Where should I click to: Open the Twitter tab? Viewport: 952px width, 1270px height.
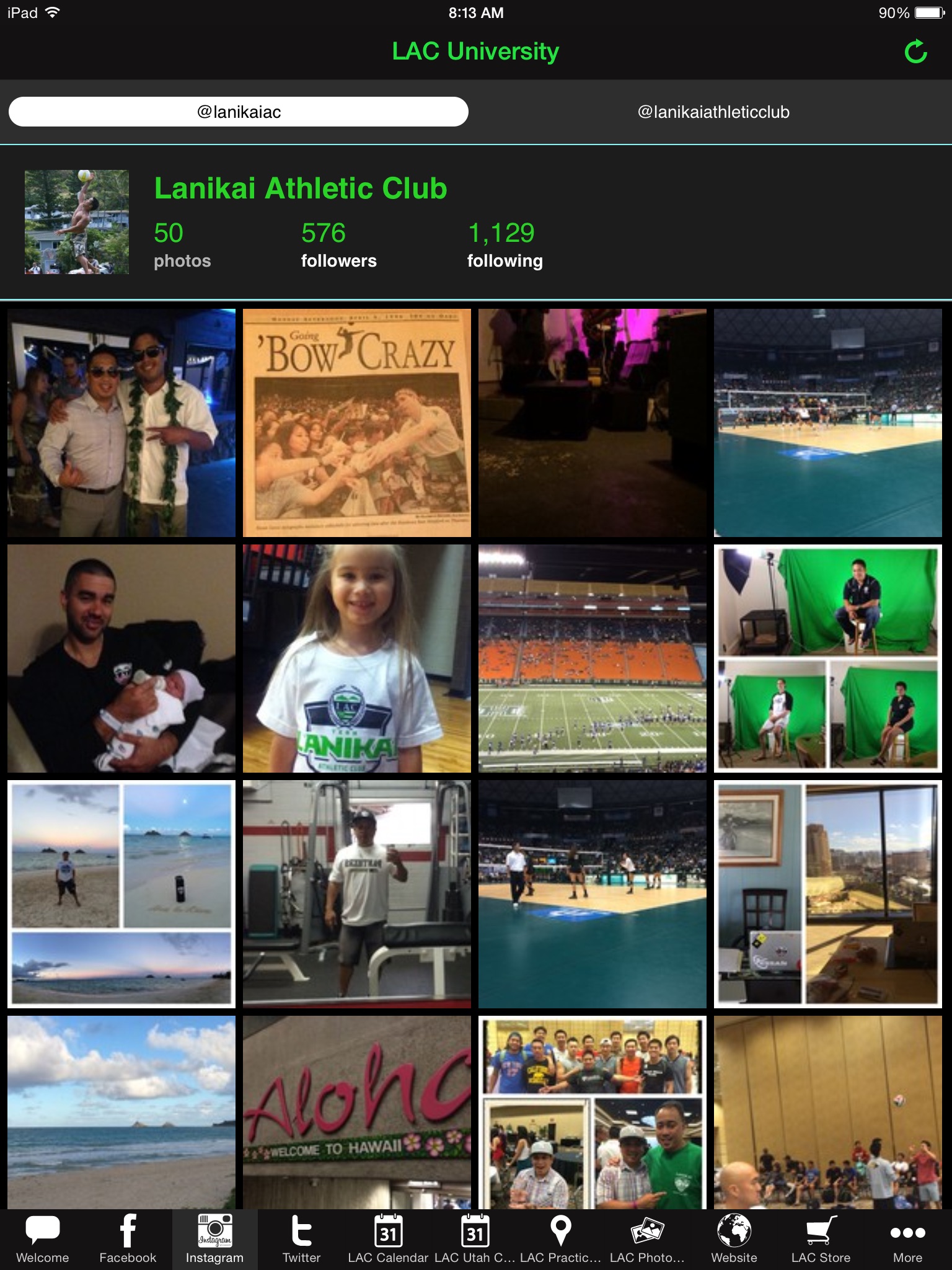point(301,1239)
